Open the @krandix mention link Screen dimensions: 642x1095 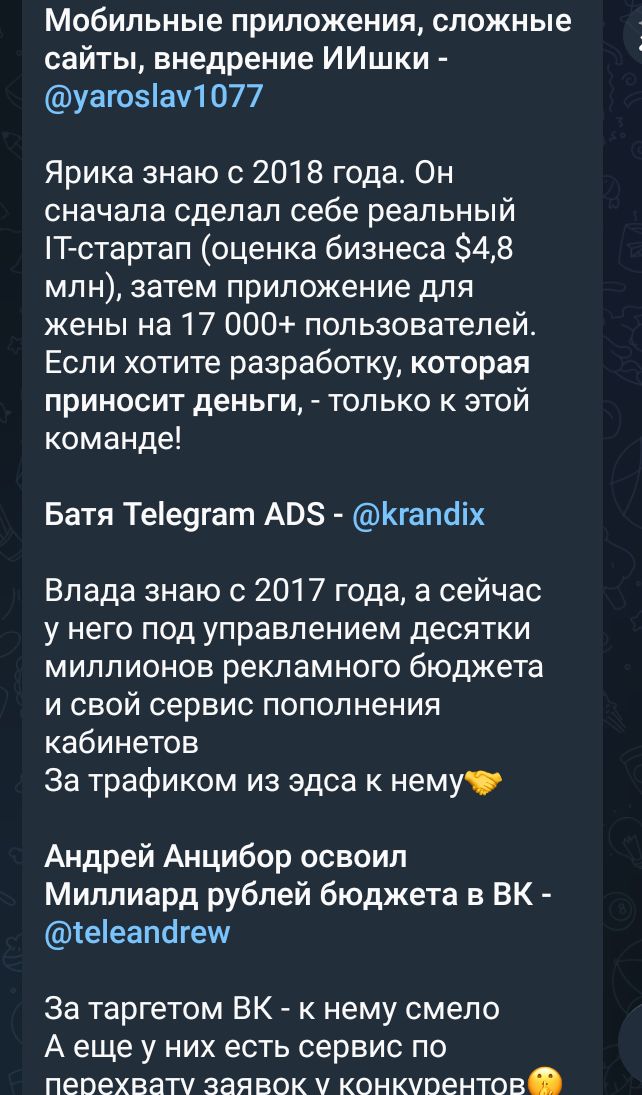pos(419,515)
